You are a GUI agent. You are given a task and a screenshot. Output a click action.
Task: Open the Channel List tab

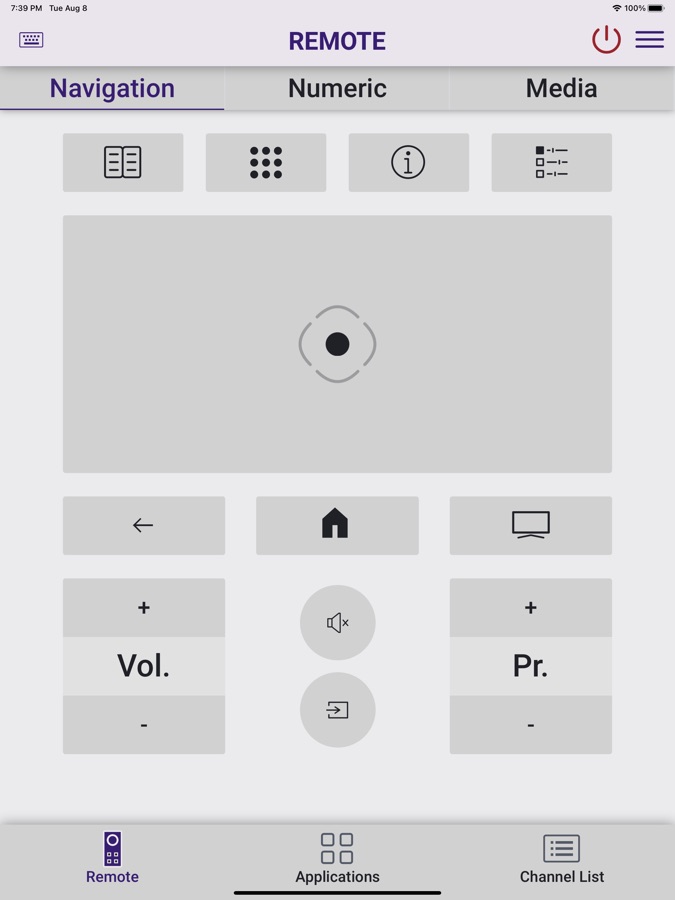[561, 859]
